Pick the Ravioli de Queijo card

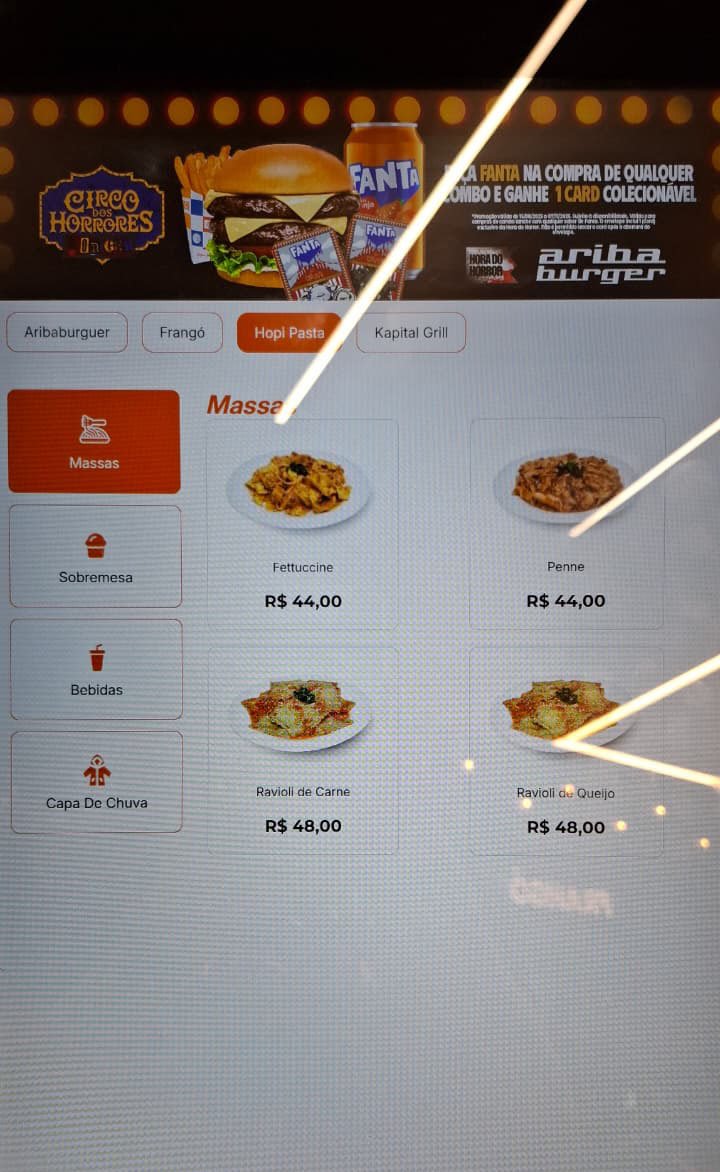click(x=566, y=750)
